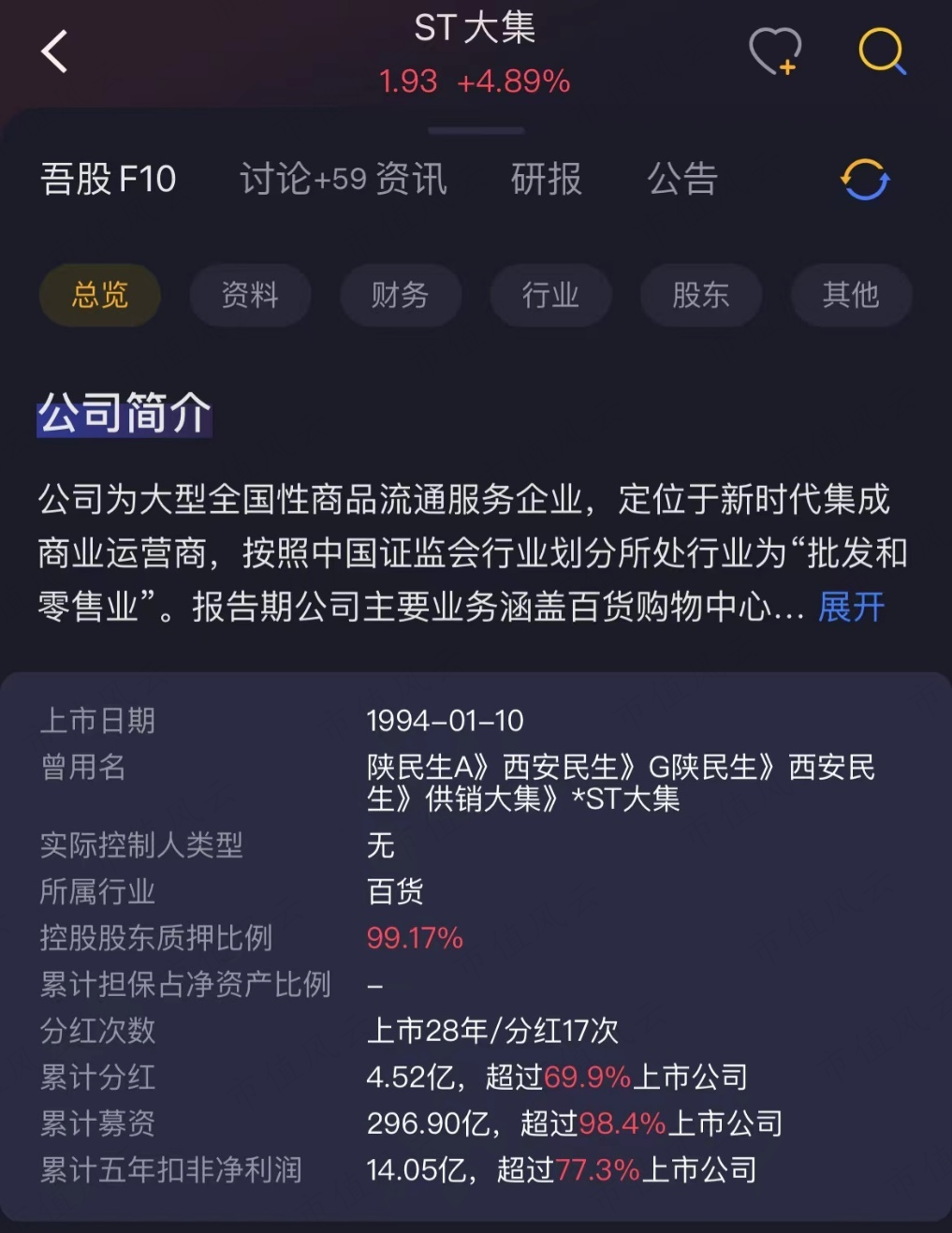This screenshot has height=1233, width=952.
Task: Show the 财务 financials section
Action: 401,296
